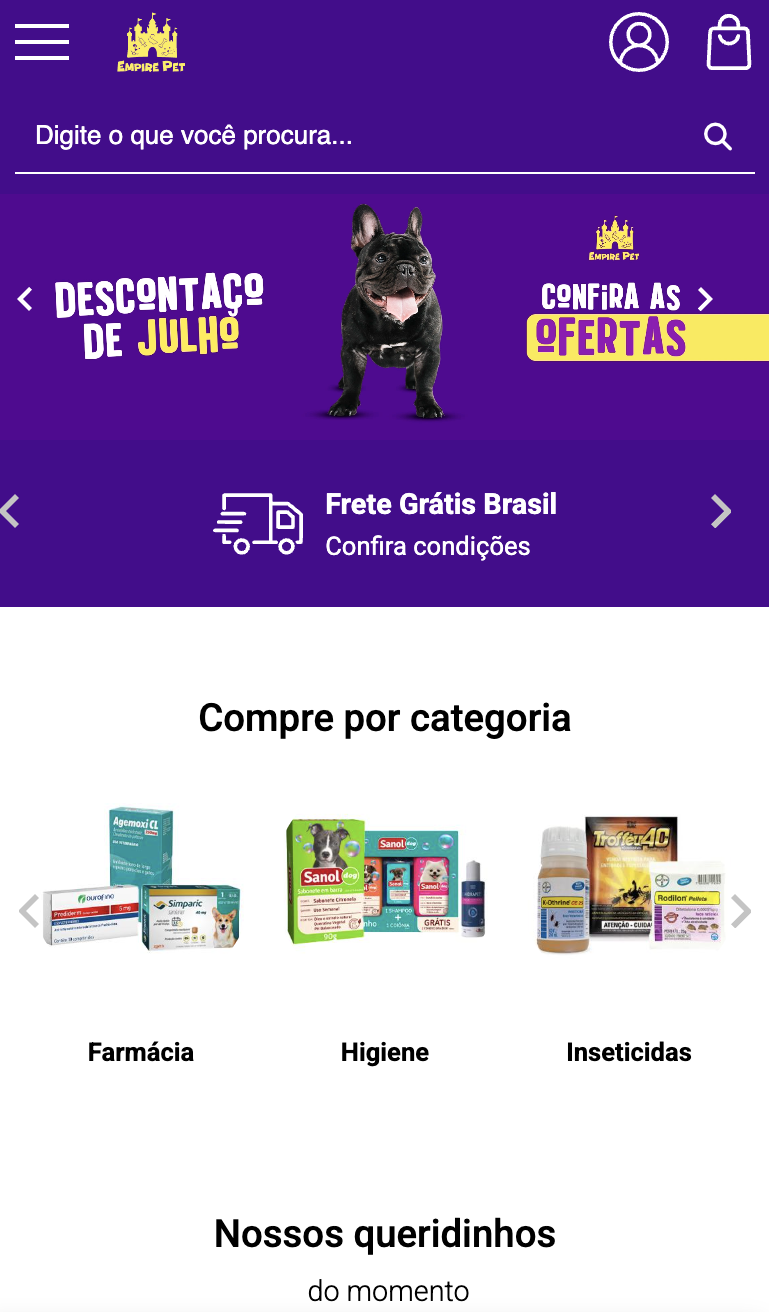Image resolution: width=769 pixels, height=1312 pixels.
Task: Show previous categories in carousel
Action: pyautogui.click(x=29, y=910)
